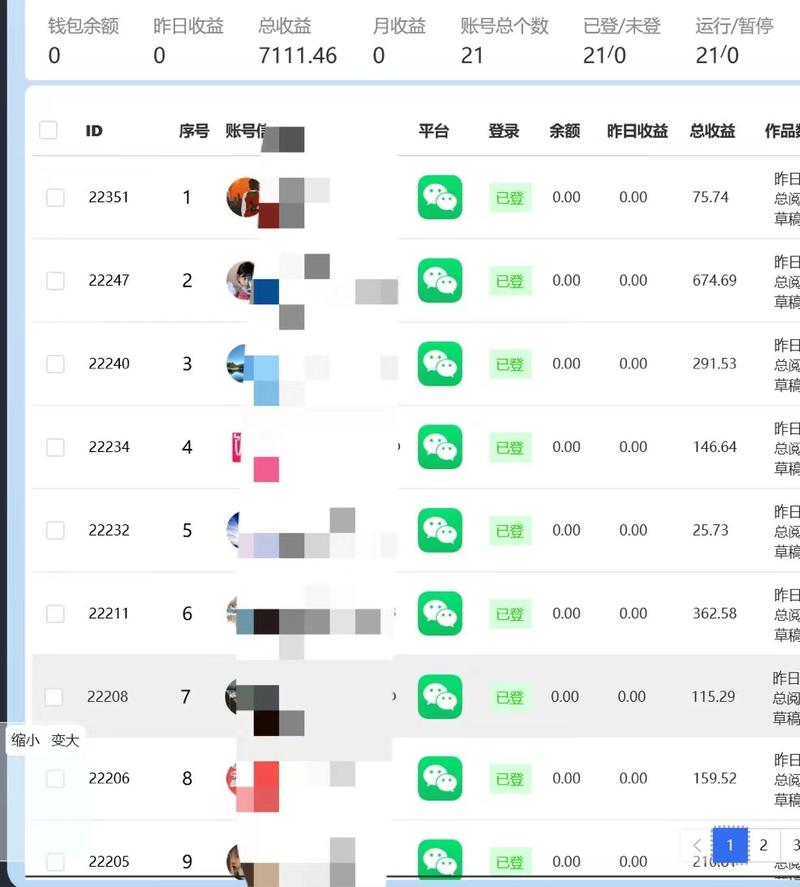Go to page 2 in pagination
Viewport: 800px width, 887px height.
click(x=763, y=845)
